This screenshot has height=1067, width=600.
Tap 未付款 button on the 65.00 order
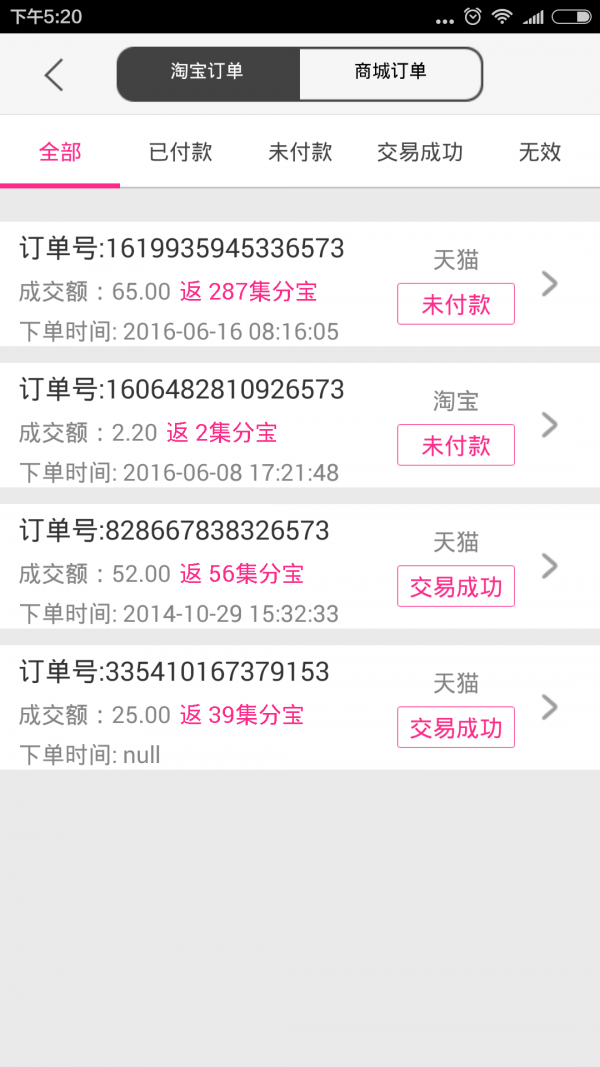(x=456, y=304)
